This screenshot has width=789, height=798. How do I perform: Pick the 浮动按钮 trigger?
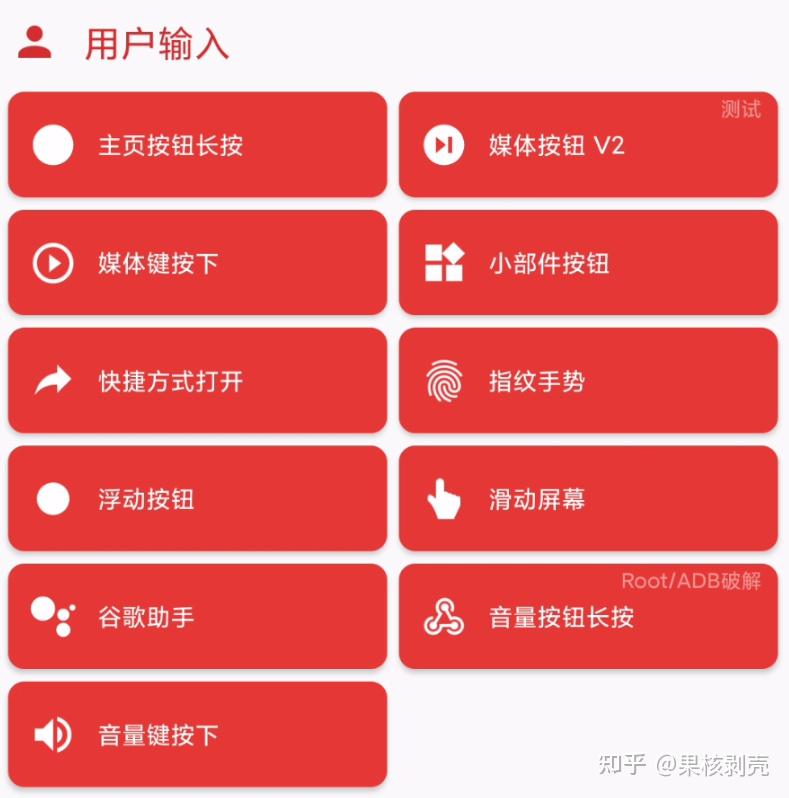[x=197, y=499]
